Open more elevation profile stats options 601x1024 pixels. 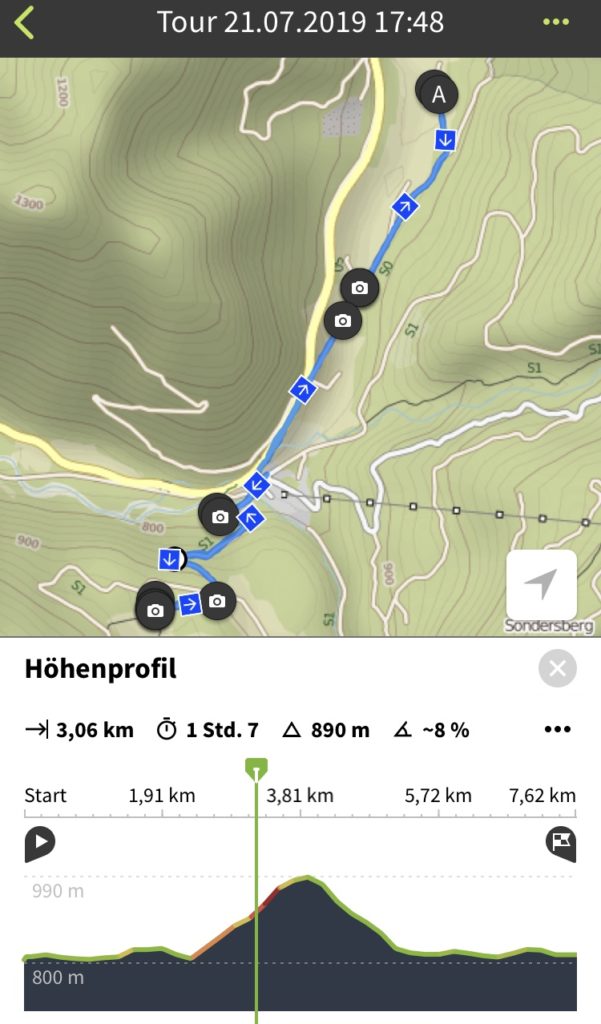[x=556, y=730]
